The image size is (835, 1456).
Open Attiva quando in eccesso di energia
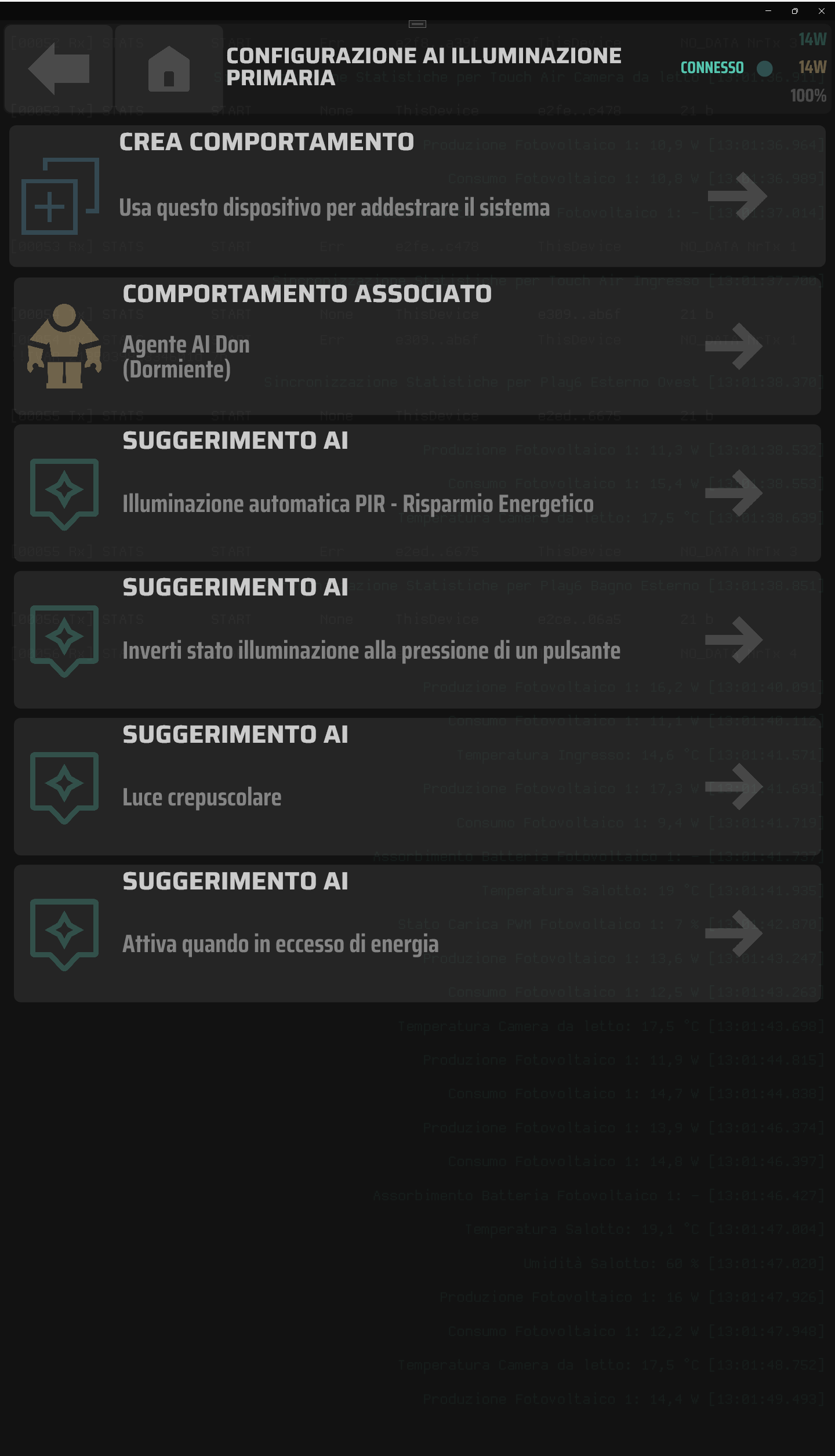pos(417,933)
